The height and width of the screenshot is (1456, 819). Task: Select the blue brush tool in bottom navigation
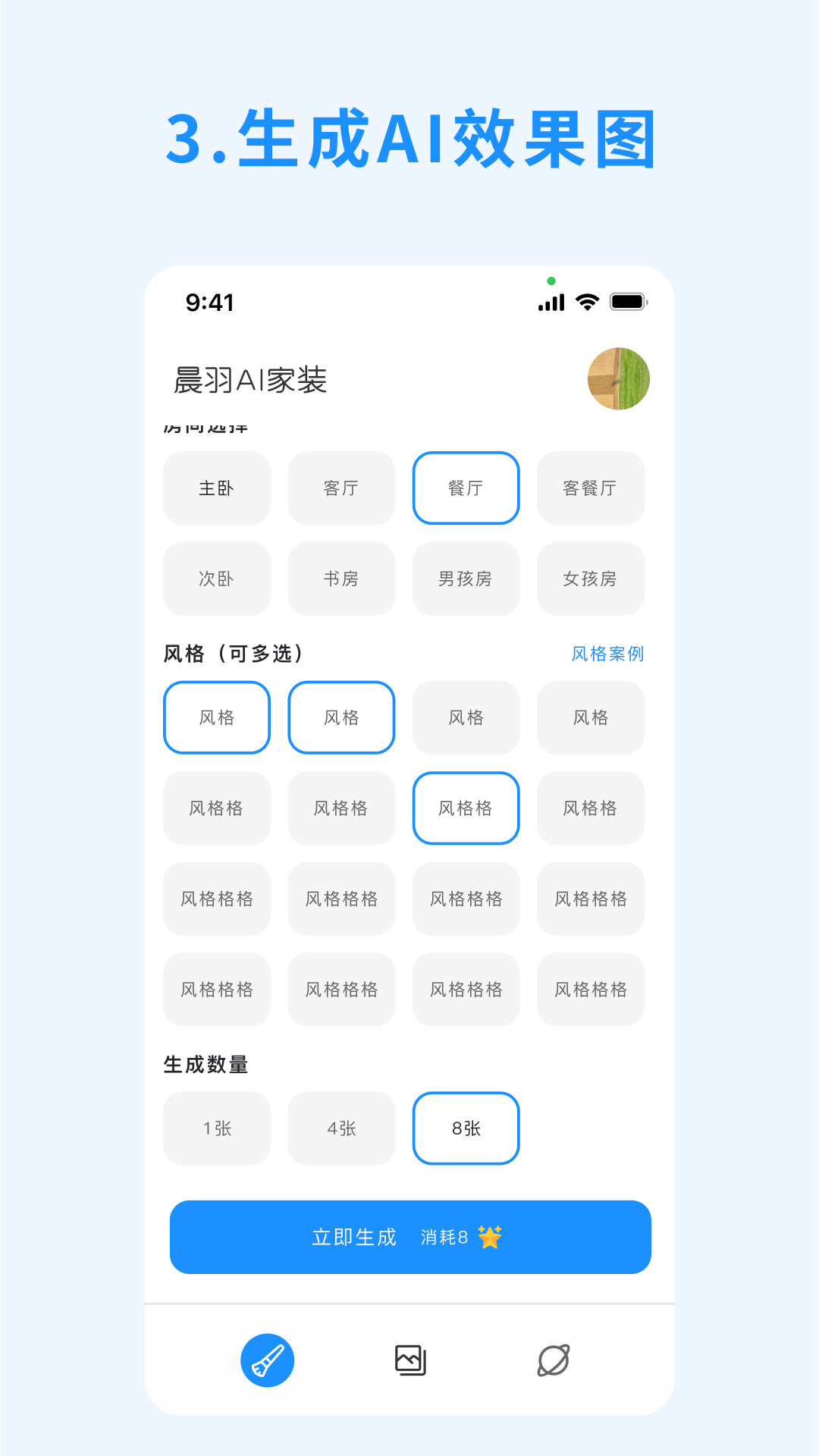(267, 1360)
